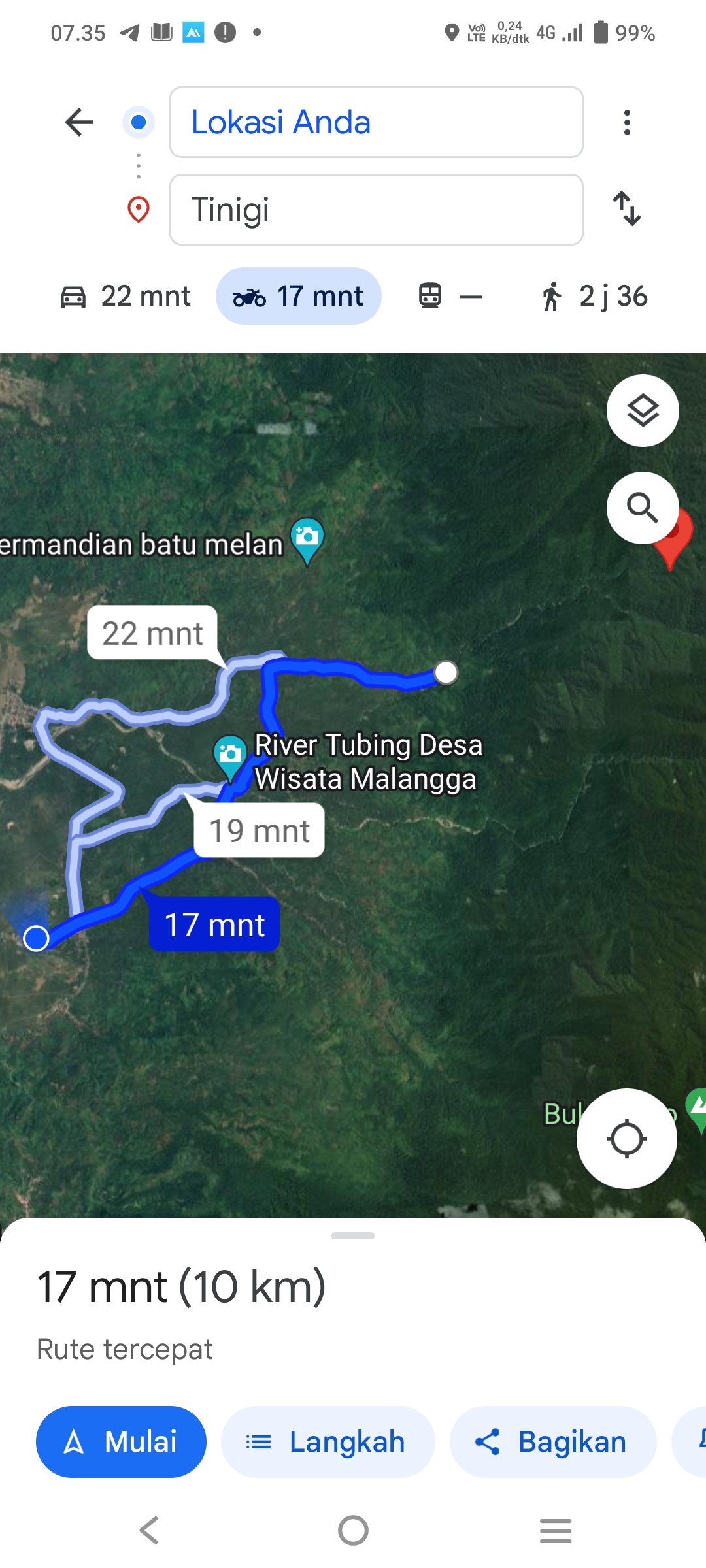Switch to car travel mode, 22 mnt
The width and height of the screenshot is (706, 1568).
(126, 296)
